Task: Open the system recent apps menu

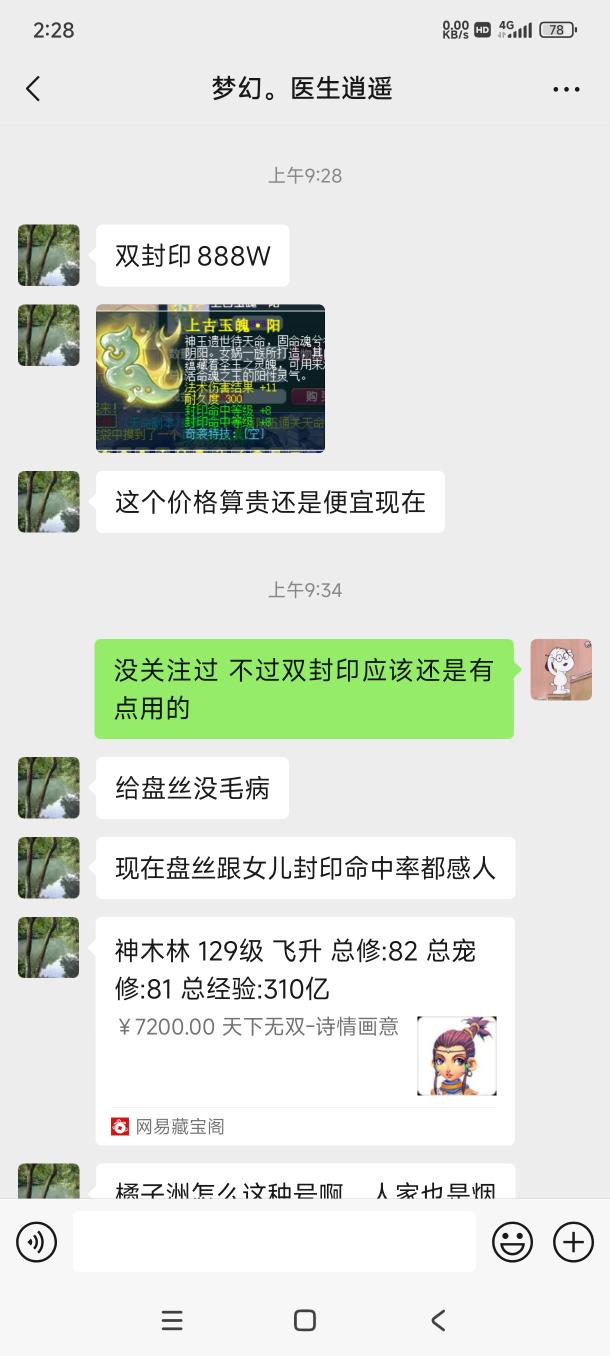Action: click(x=172, y=1320)
